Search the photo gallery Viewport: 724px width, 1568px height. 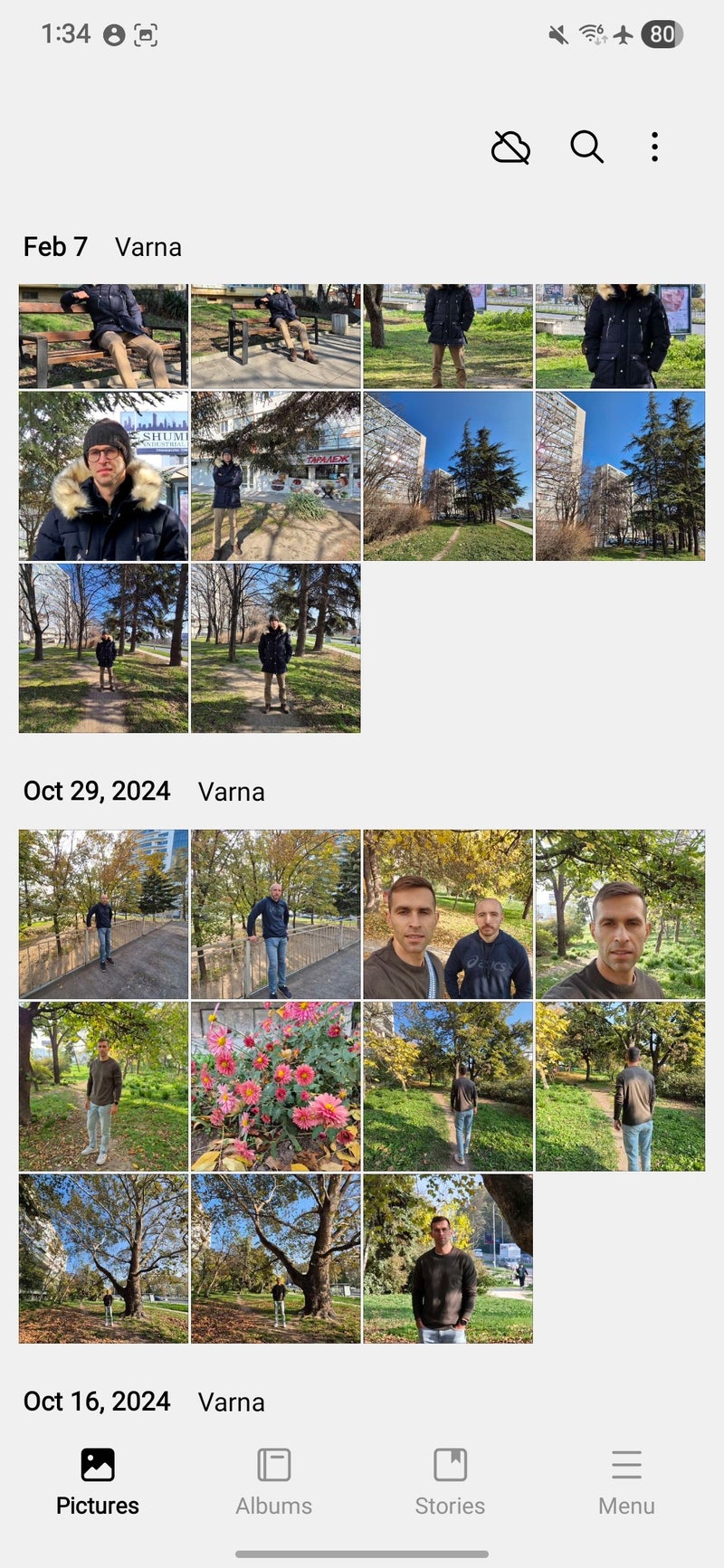tap(586, 147)
